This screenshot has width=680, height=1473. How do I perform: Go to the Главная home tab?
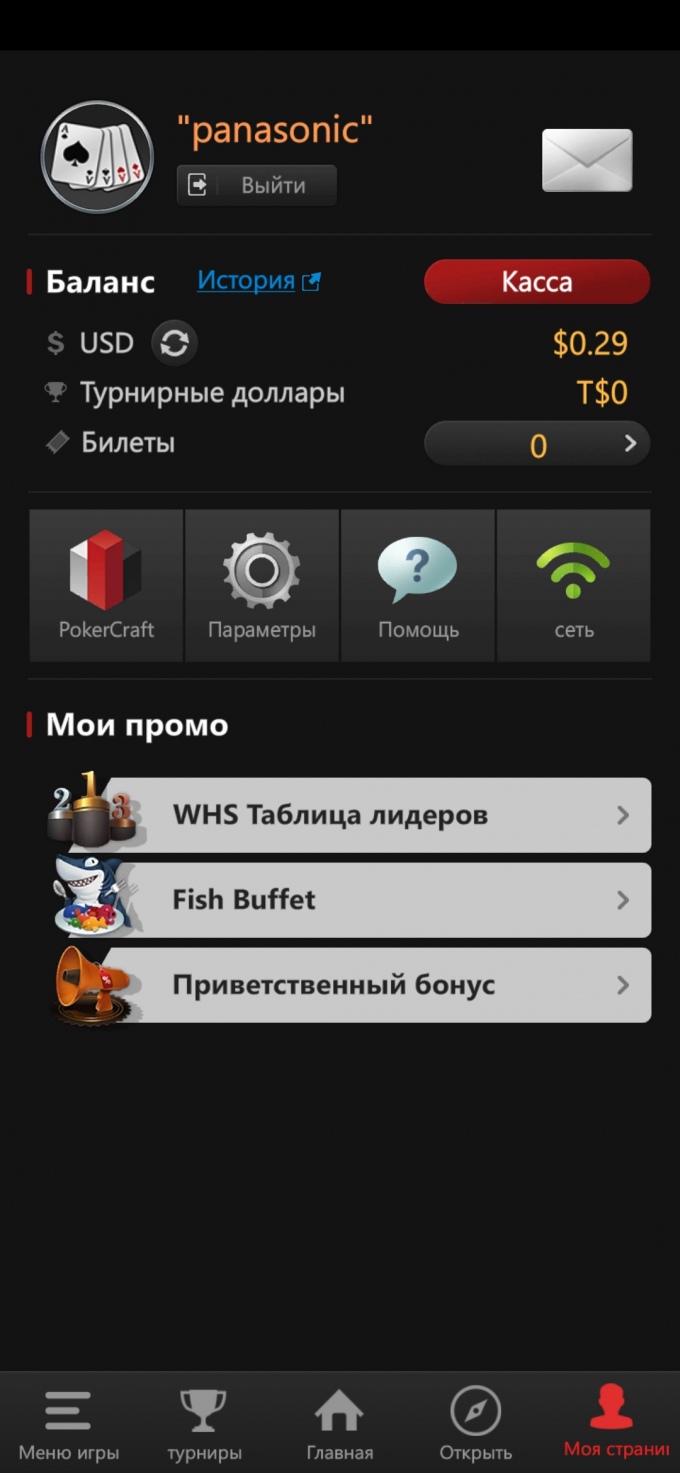340,1424
